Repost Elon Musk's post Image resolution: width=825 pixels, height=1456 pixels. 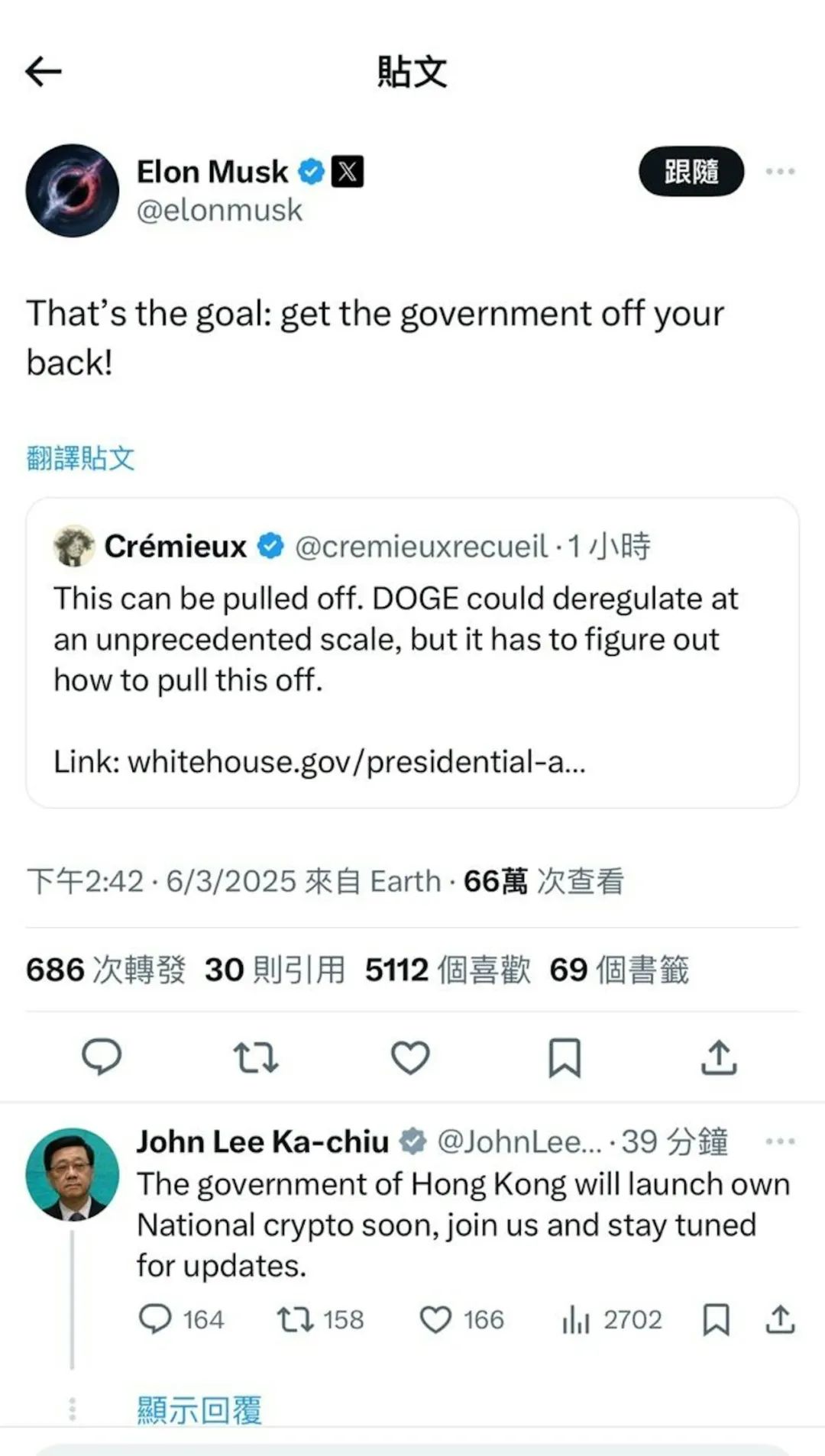point(256,1057)
